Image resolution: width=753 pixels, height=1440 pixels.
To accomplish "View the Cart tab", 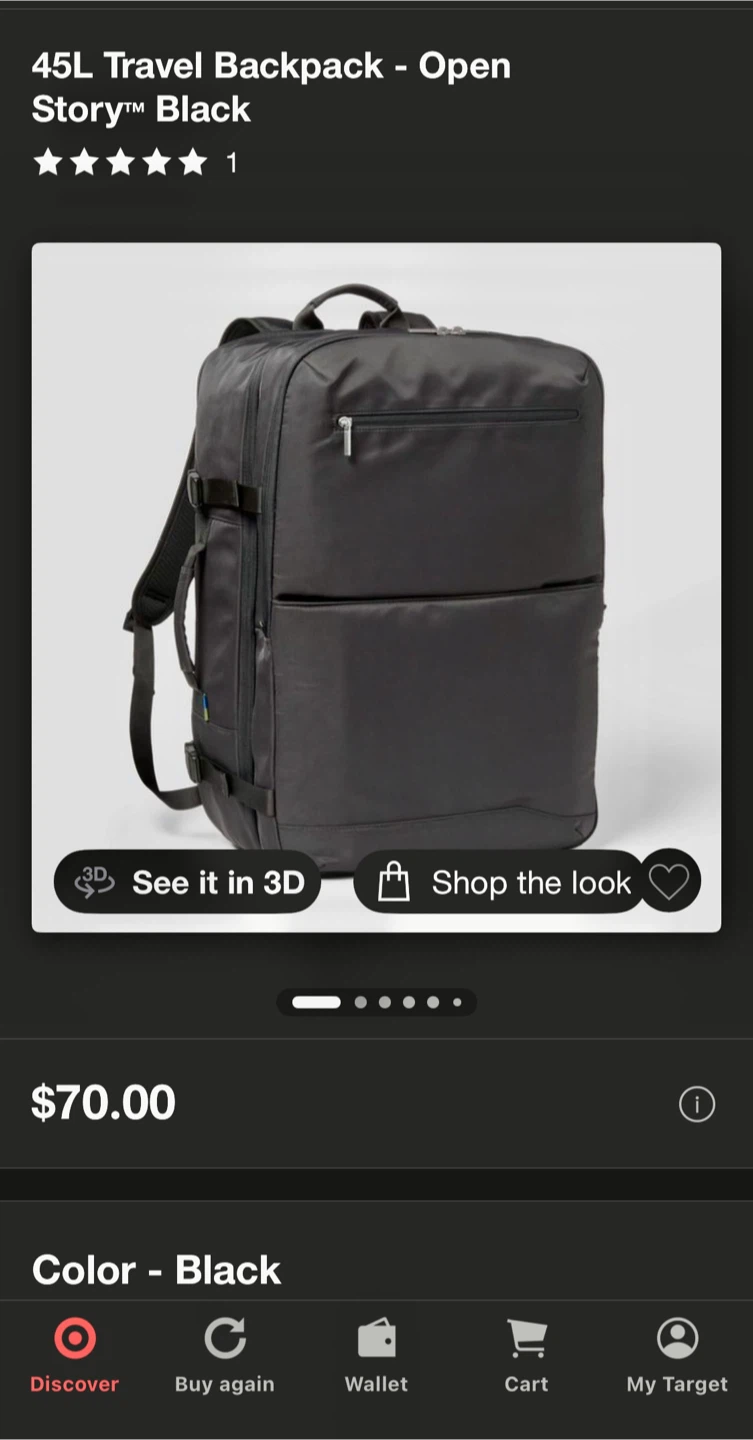I will click(526, 1355).
